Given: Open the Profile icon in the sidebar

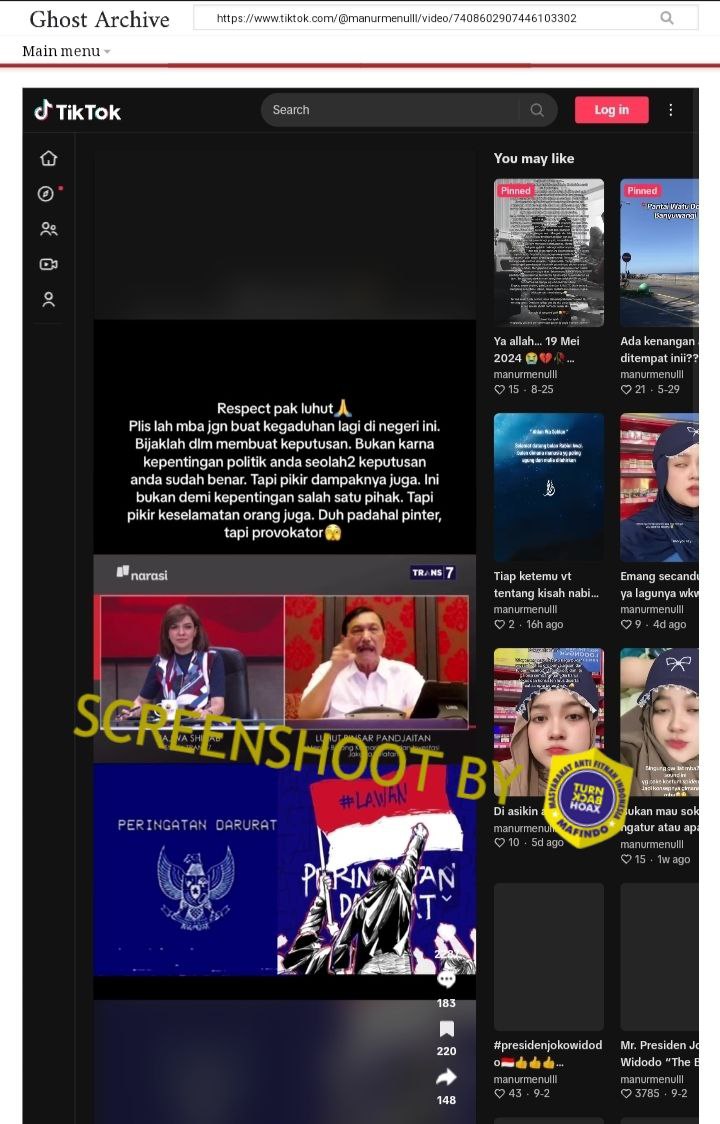Looking at the screenshot, I should coord(48,299).
